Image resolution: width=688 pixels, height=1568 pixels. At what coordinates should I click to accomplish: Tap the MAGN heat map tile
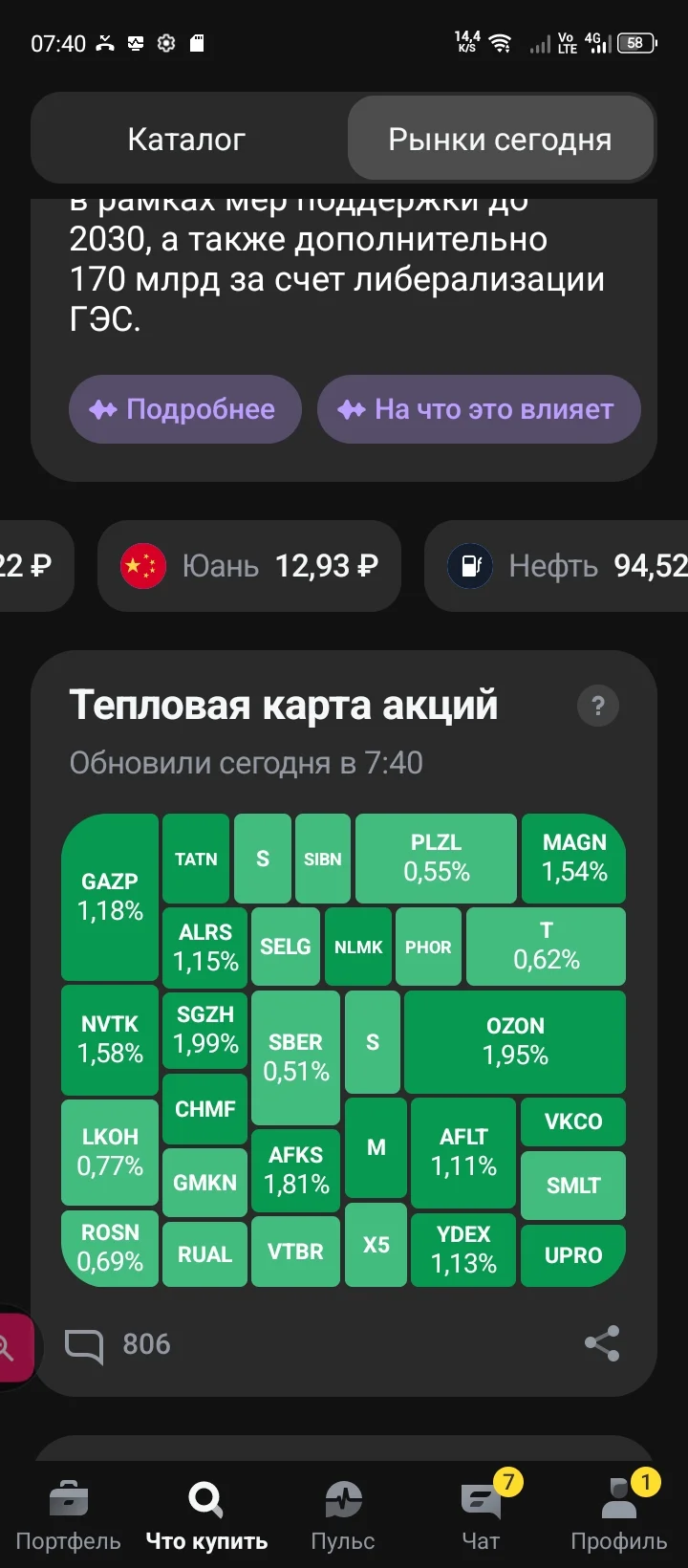click(x=573, y=858)
